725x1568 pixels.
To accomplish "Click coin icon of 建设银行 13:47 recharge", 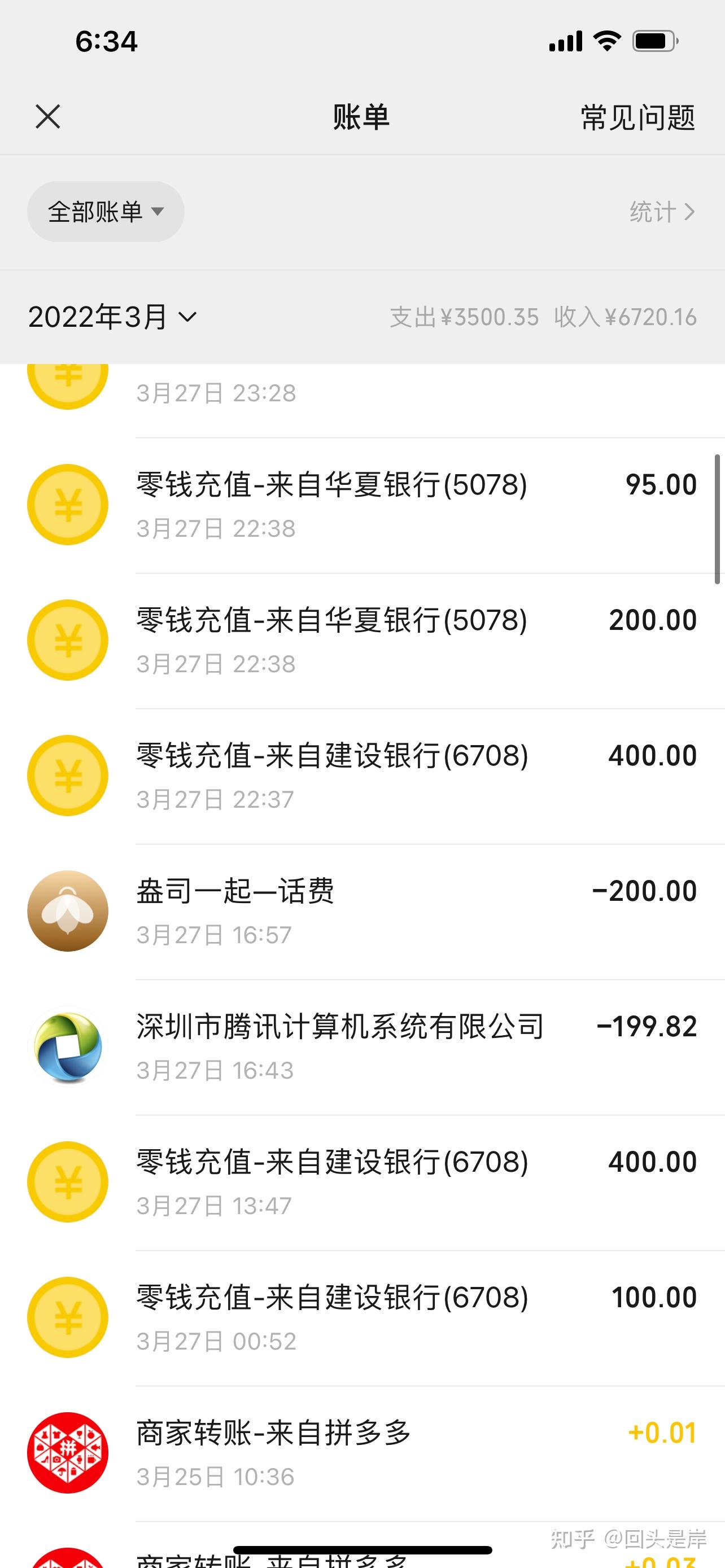I will [x=67, y=1181].
